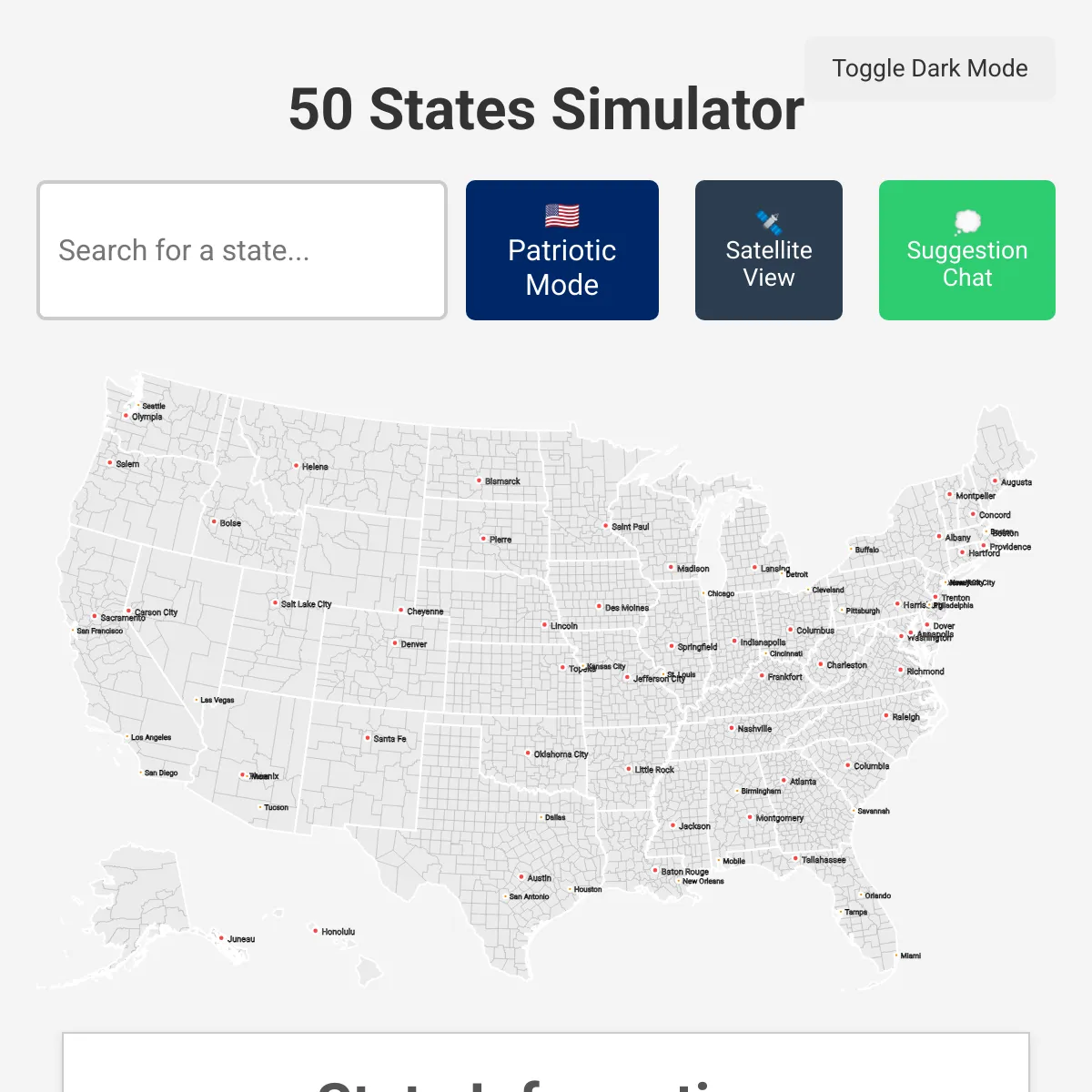Choose the Santa Fe marker on the map

tap(367, 738)
